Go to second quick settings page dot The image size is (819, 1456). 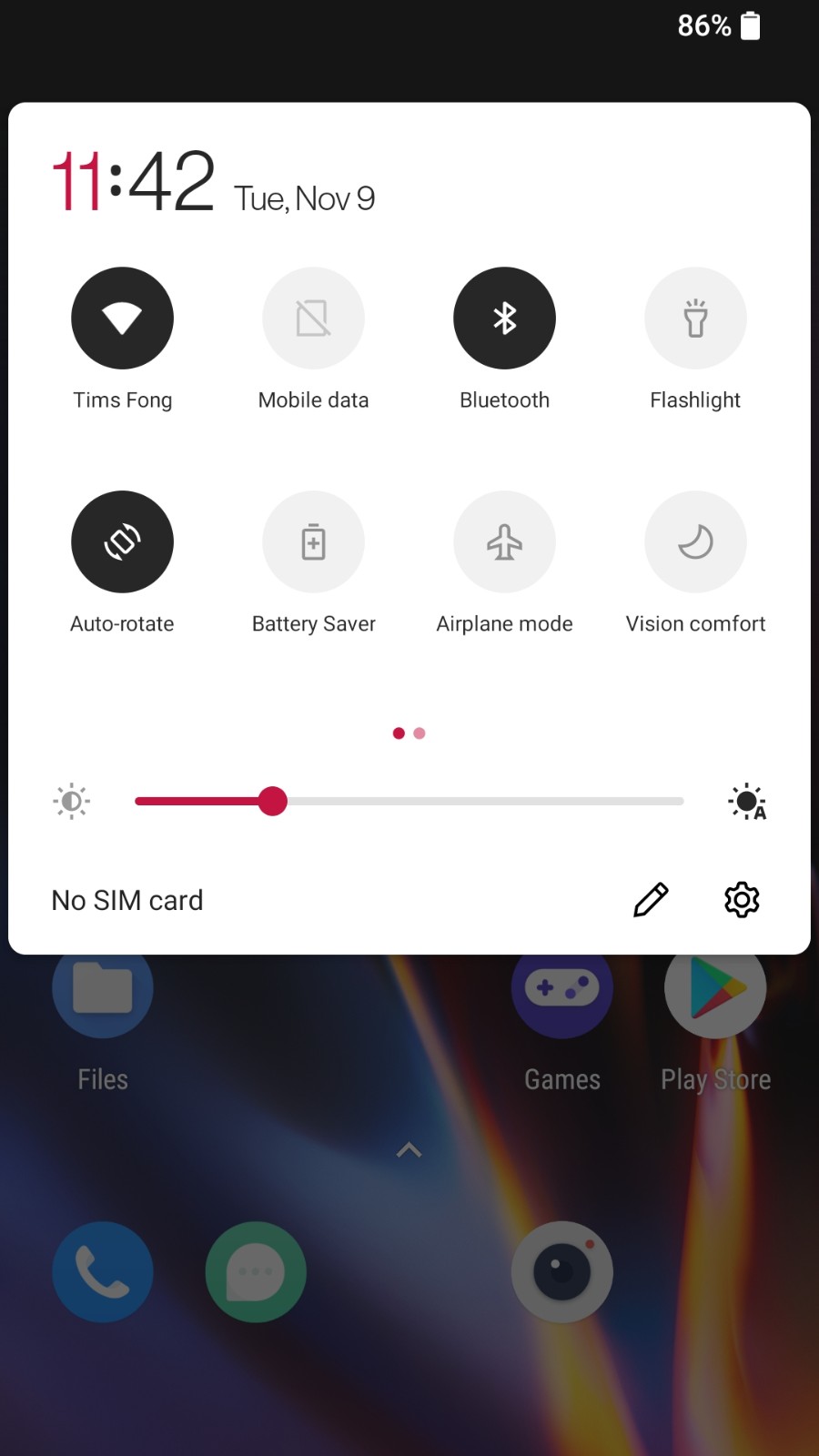[420, 733]
